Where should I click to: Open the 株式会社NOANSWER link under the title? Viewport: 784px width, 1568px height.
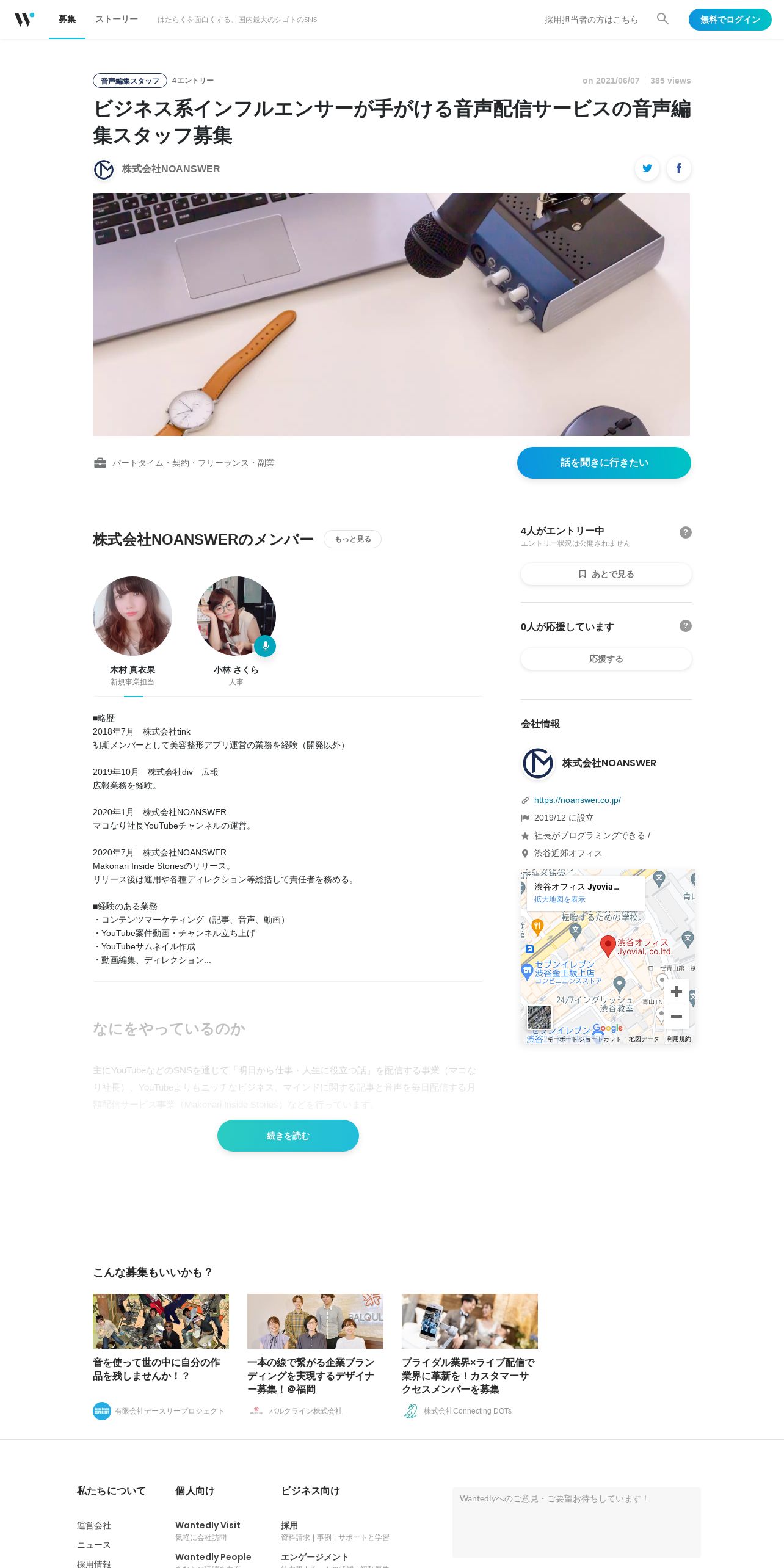(170, 169)
